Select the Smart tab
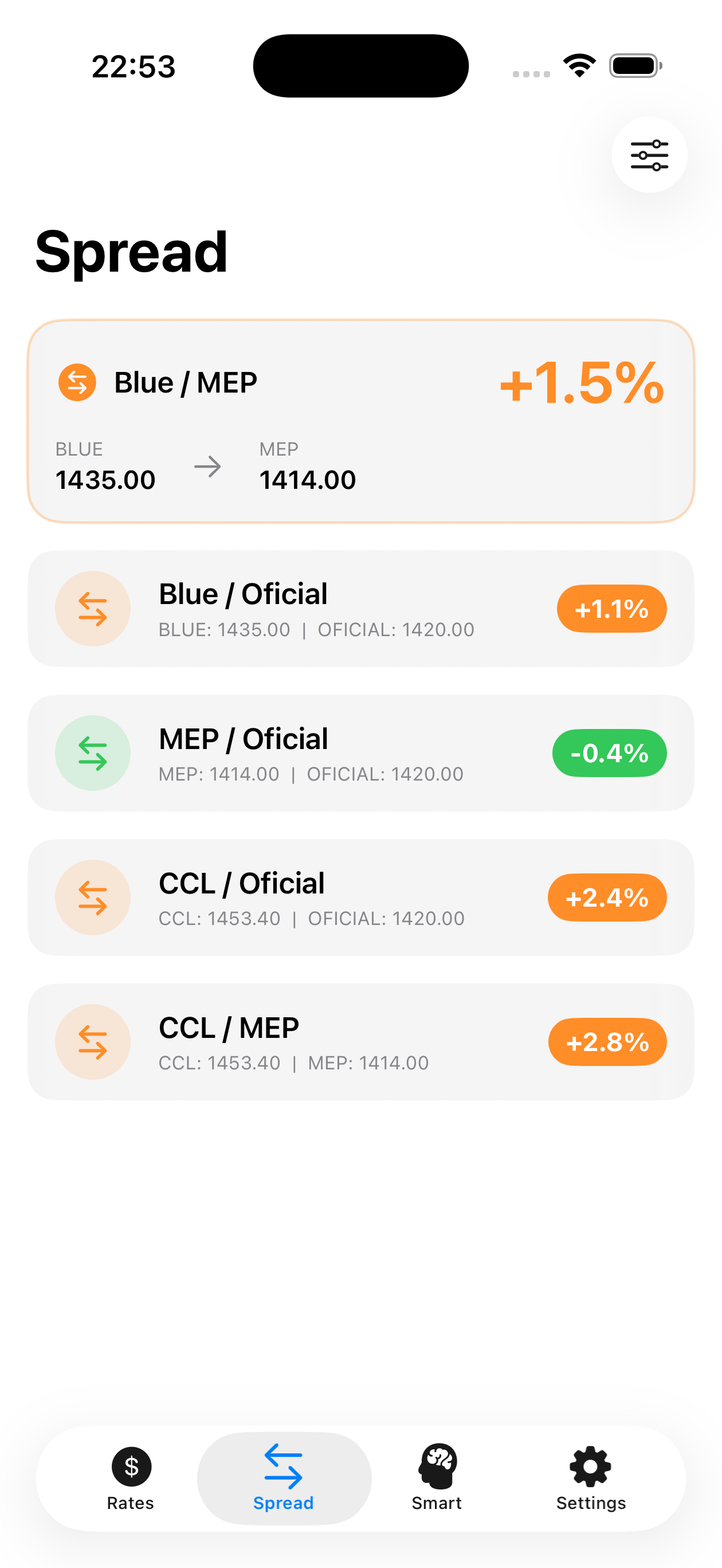Image resolution: width=722 pixels, height=1568 pixels. point(437,1482)
